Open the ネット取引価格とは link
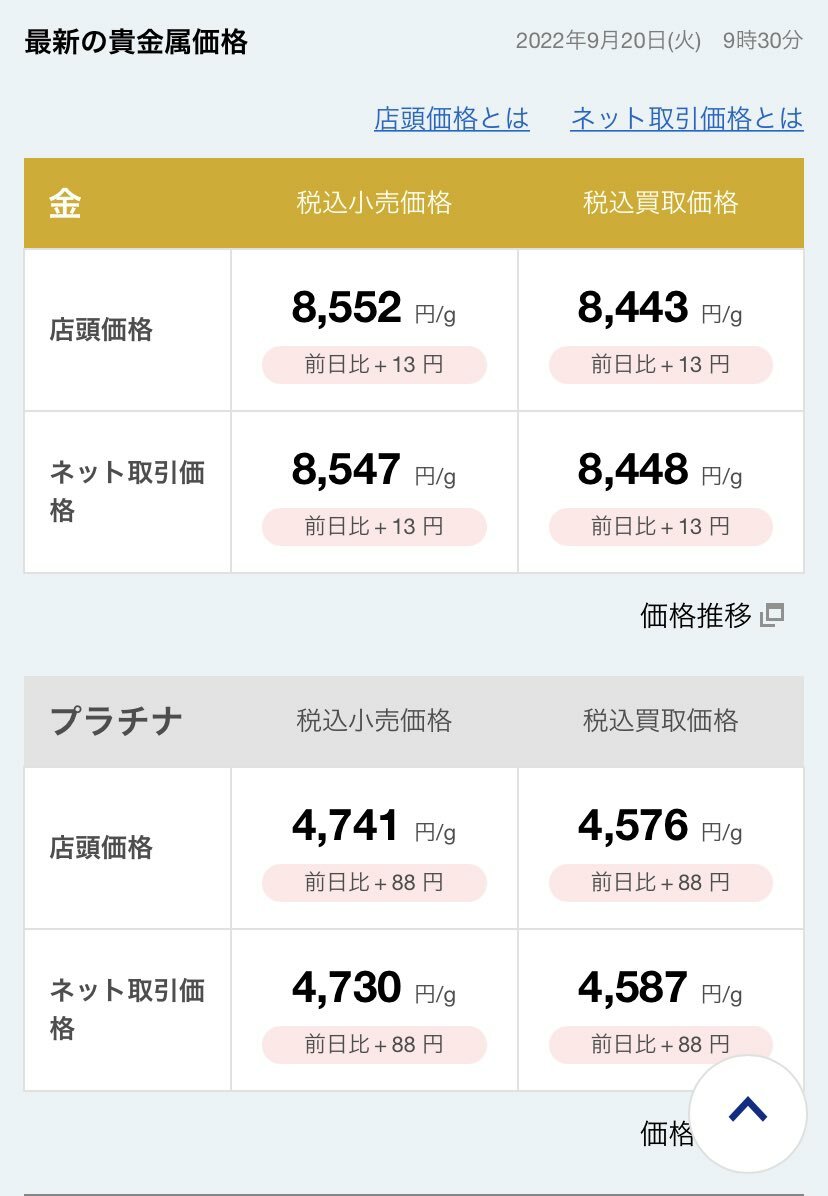 (x=686, y=119)
